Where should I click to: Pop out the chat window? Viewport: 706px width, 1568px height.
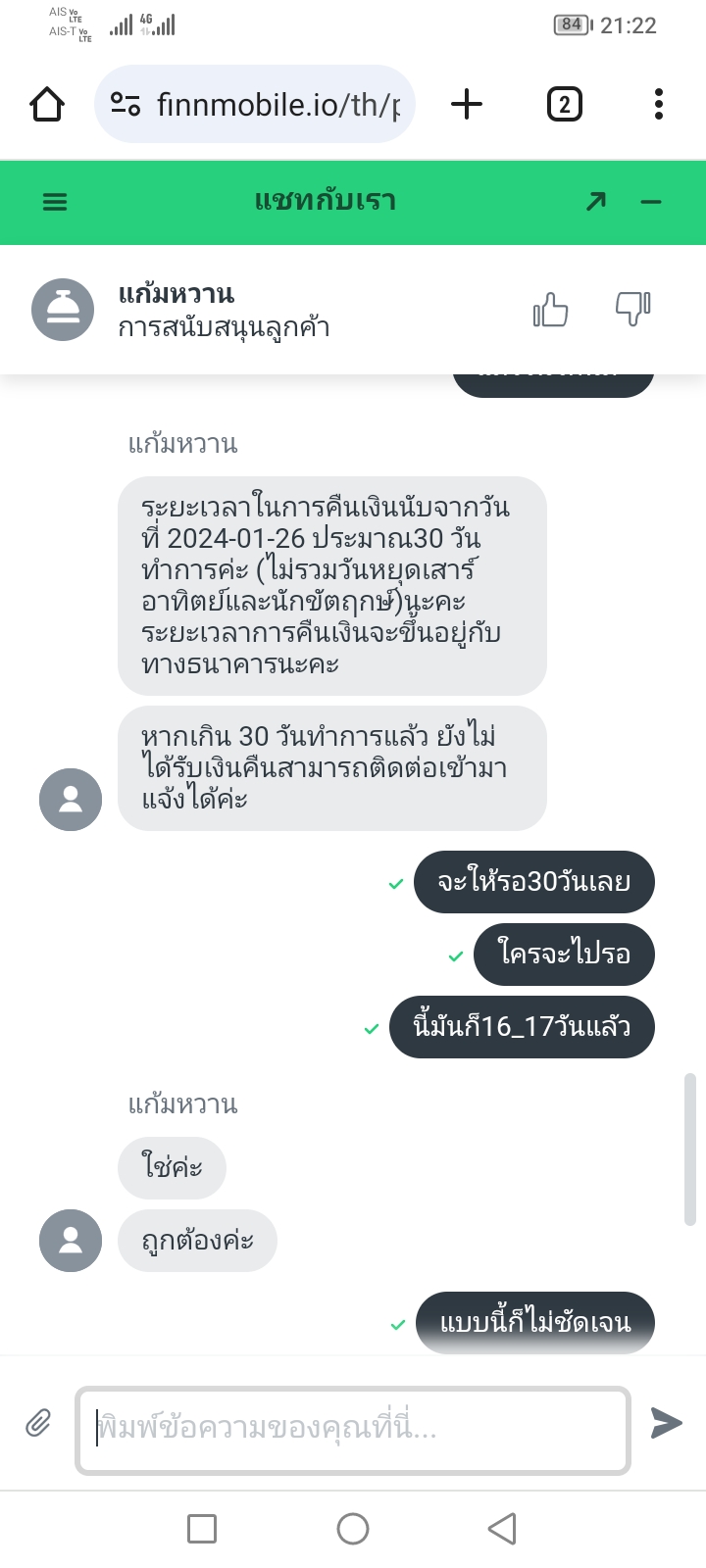(x=595, y=202)
